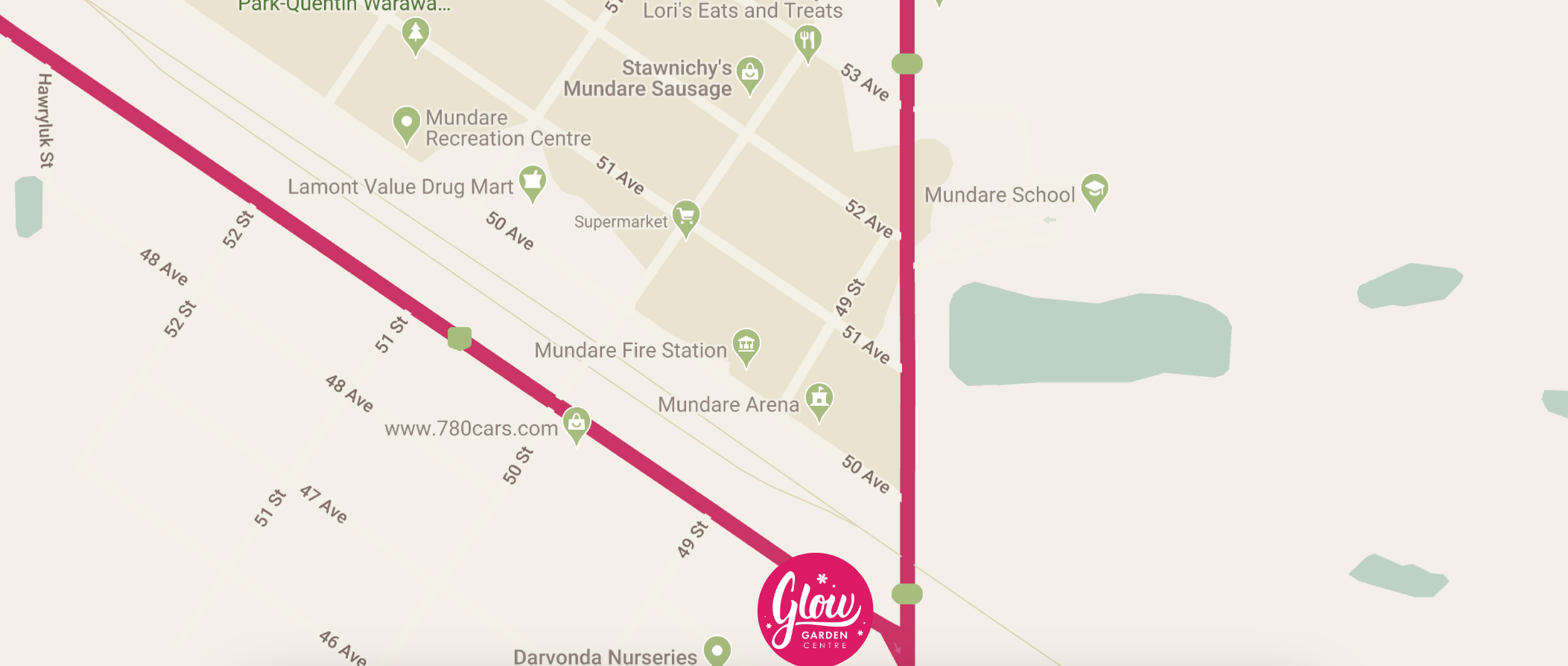Tap the park tree pin
This screenshot has width=1568, height=666.
[x=415, y=34]
